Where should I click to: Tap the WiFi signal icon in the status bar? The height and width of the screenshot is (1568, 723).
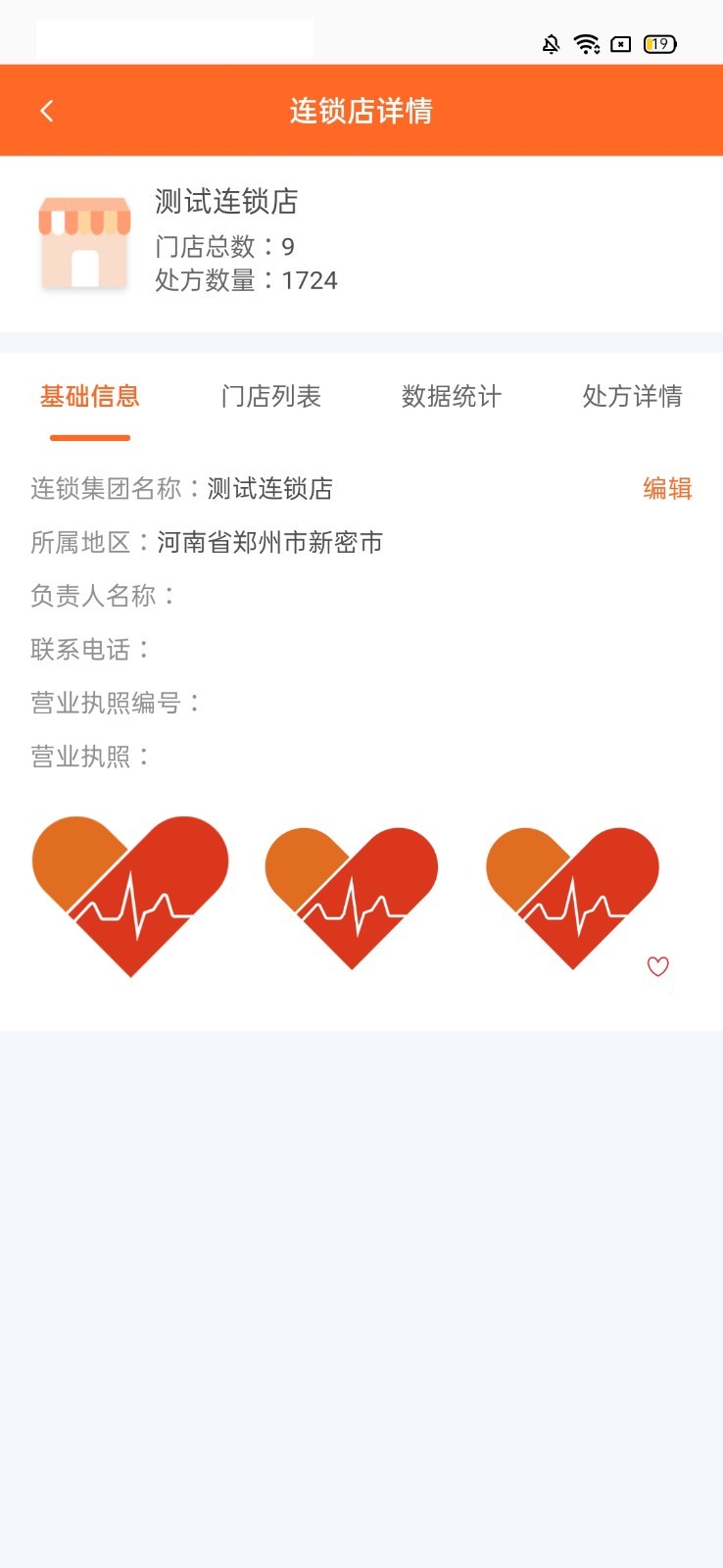coord(586,44)
